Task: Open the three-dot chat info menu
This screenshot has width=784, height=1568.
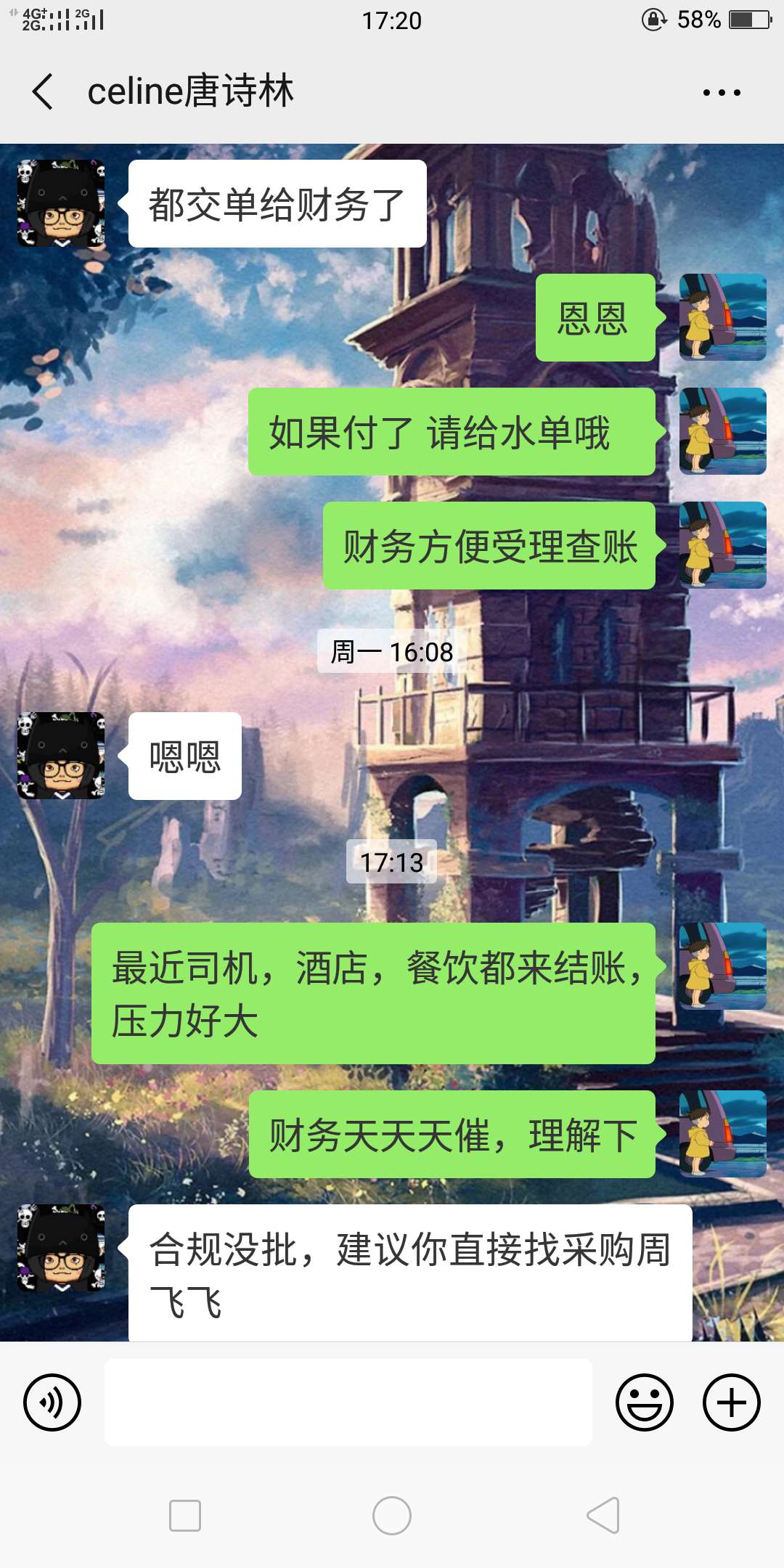Action: [x=722, y=92]
